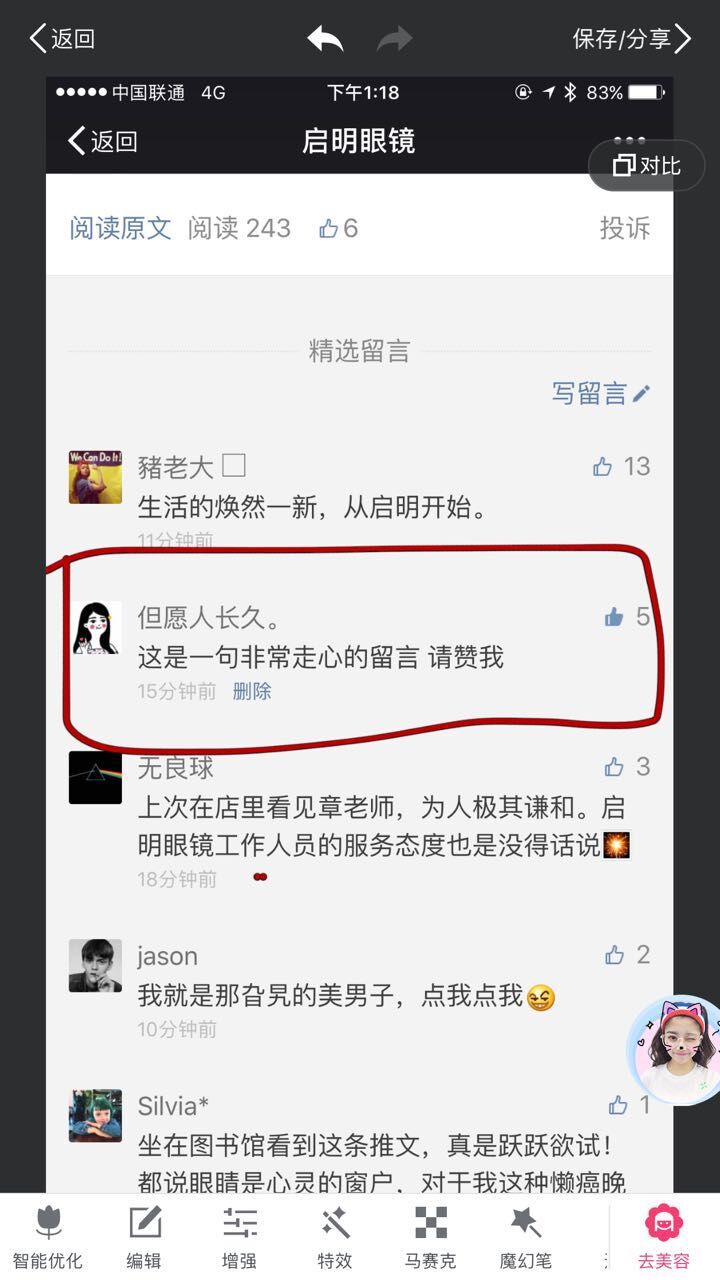Go back using the top 返回 button

point(62,39)
